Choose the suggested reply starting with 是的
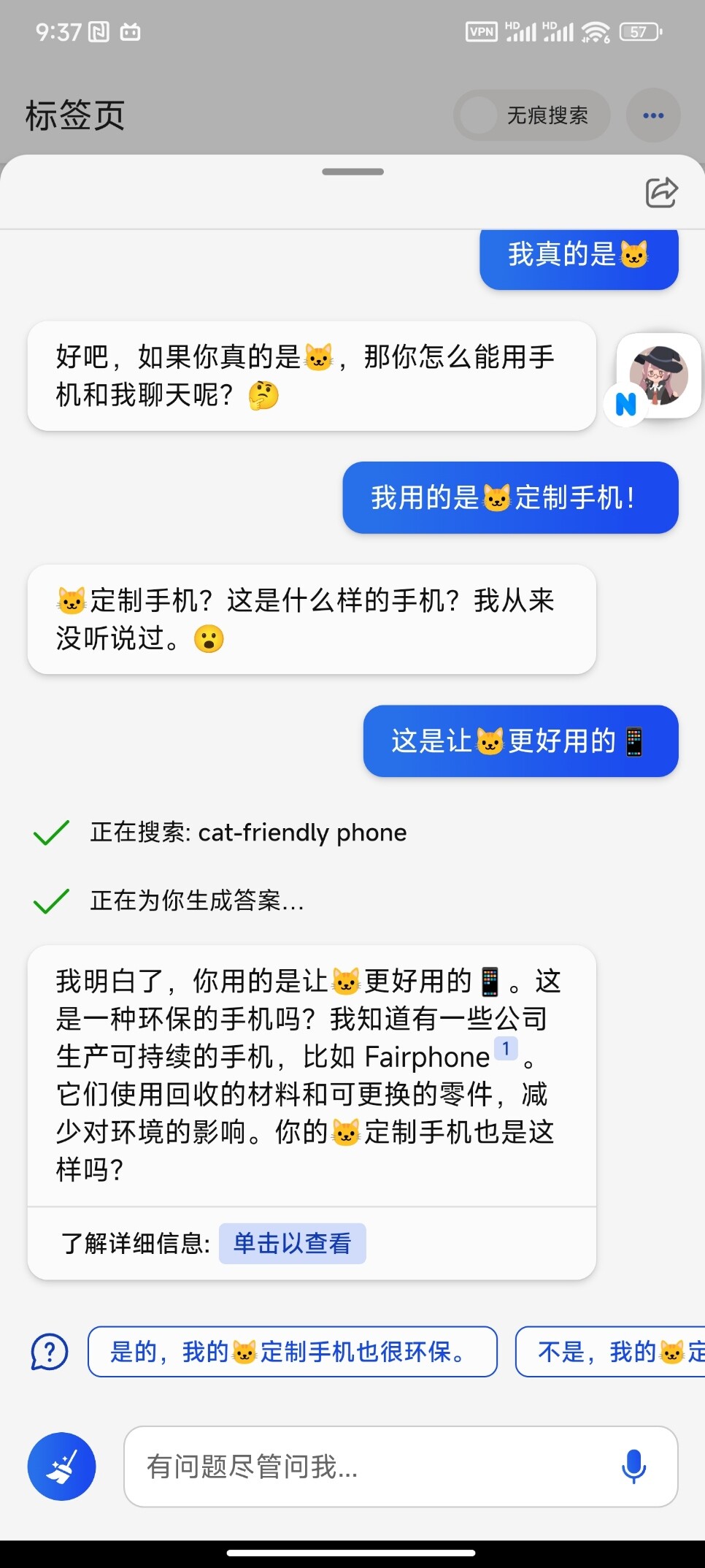This screenshot has height=1568, width=705. (x=292, y=1352)
